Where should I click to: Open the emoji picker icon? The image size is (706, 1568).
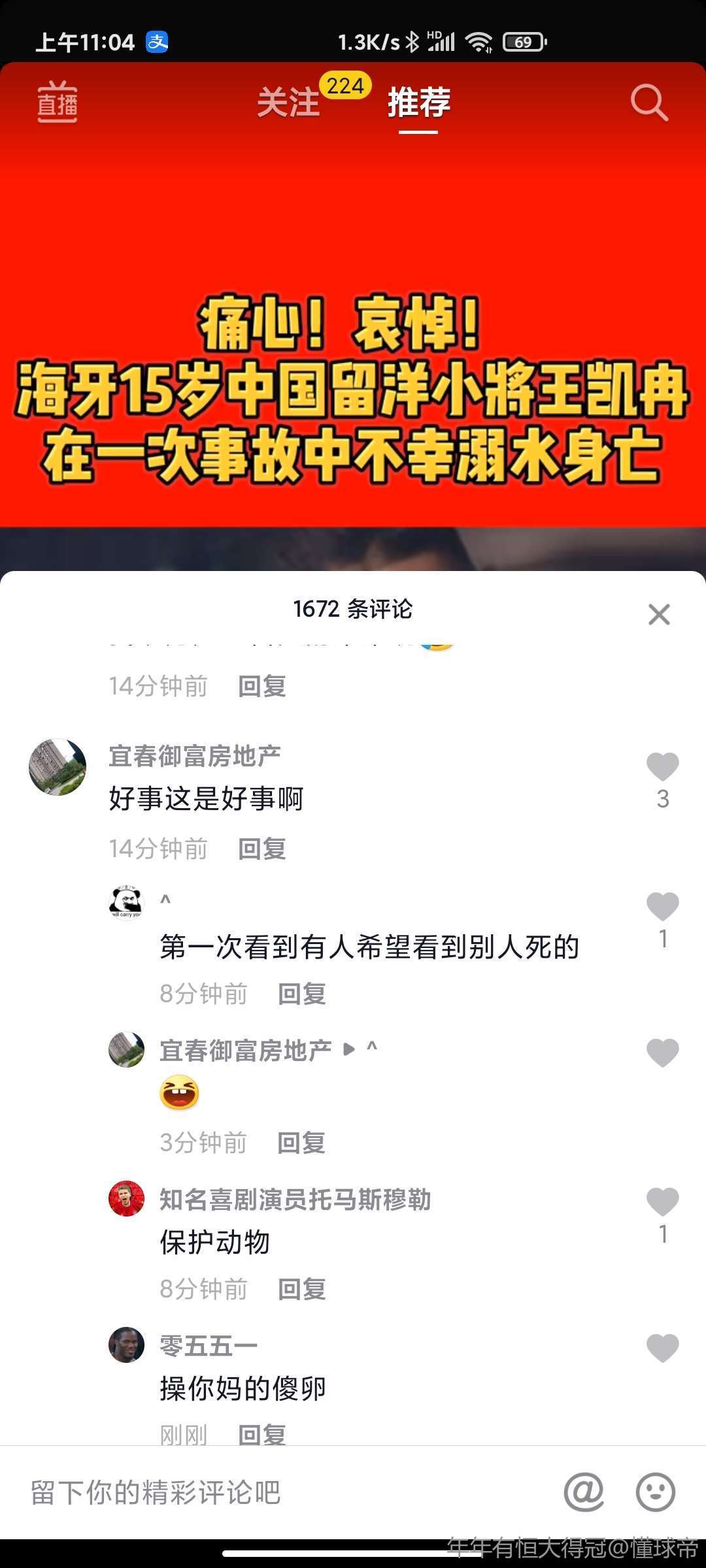[655, 1492]
